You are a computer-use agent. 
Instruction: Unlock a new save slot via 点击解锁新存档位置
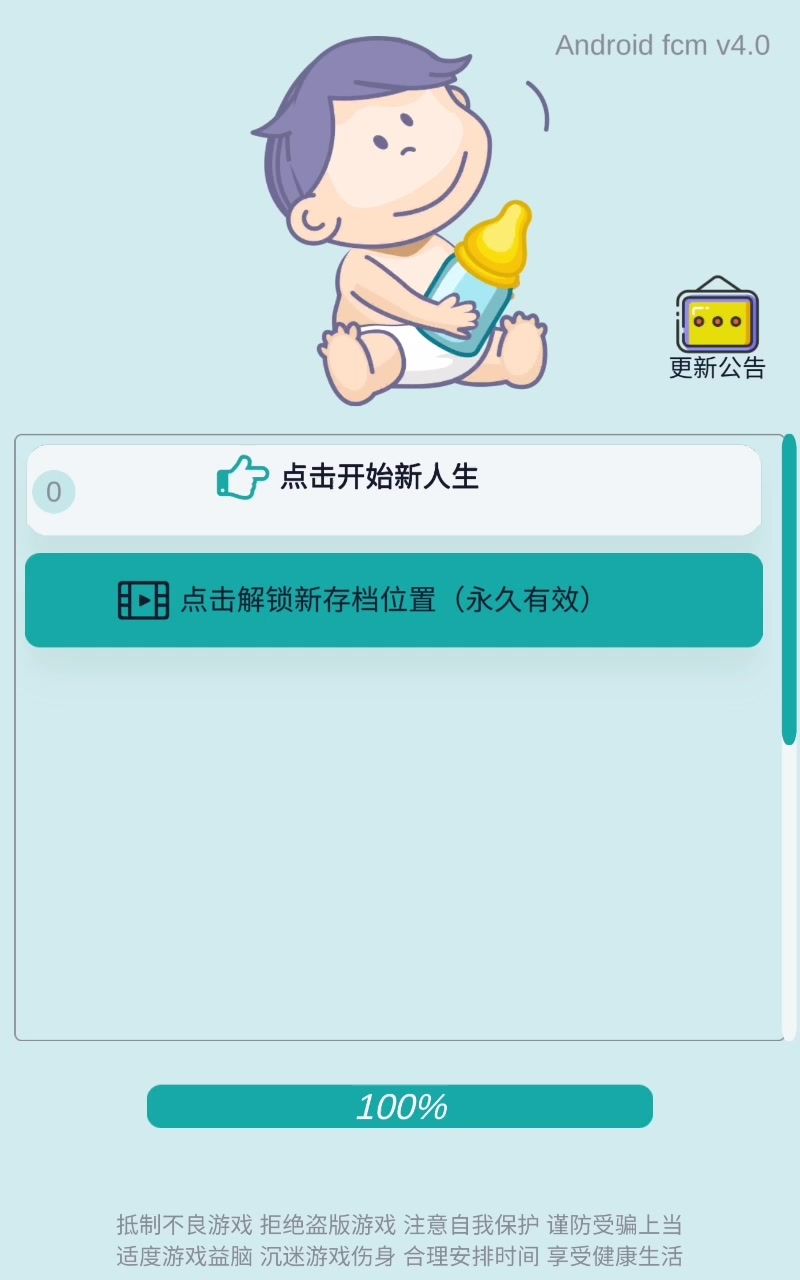tap(393, 600)
